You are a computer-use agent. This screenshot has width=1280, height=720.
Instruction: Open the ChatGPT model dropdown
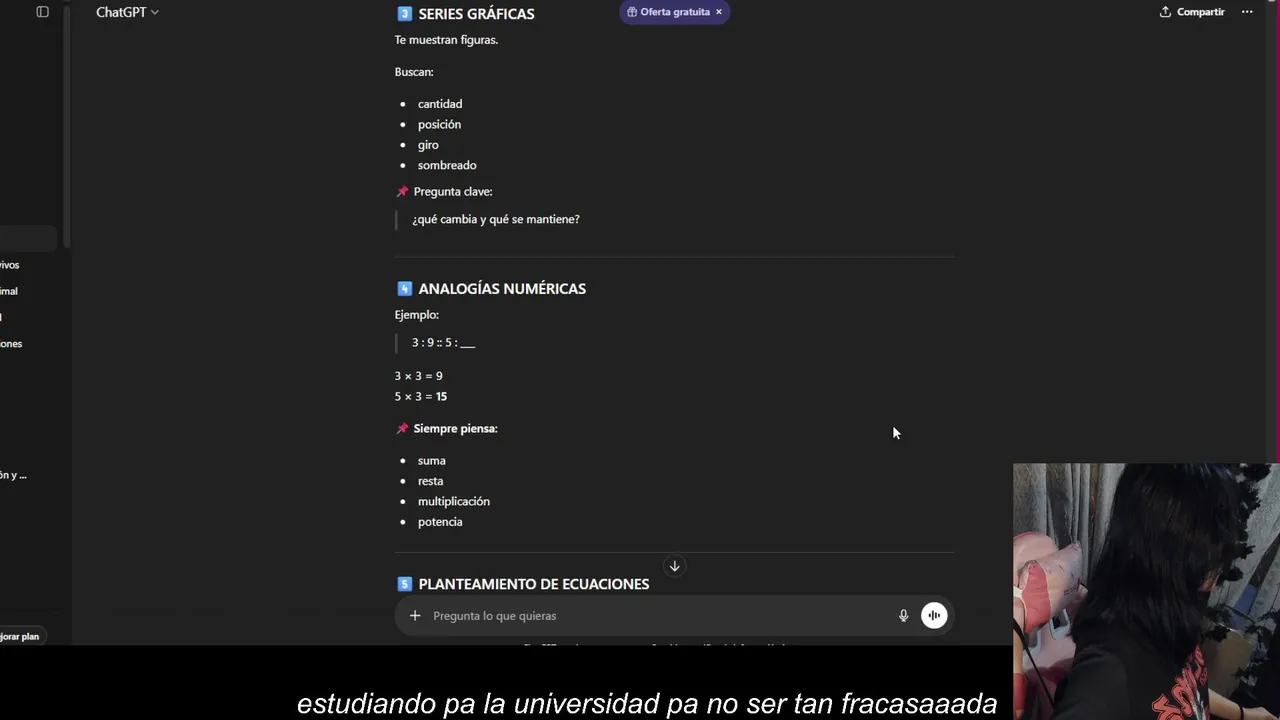tap(127, 12)
